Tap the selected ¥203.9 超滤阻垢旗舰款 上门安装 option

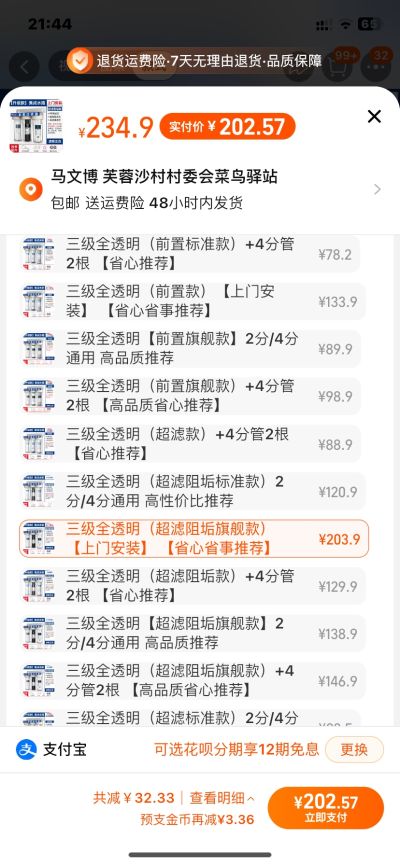(194, 538)
